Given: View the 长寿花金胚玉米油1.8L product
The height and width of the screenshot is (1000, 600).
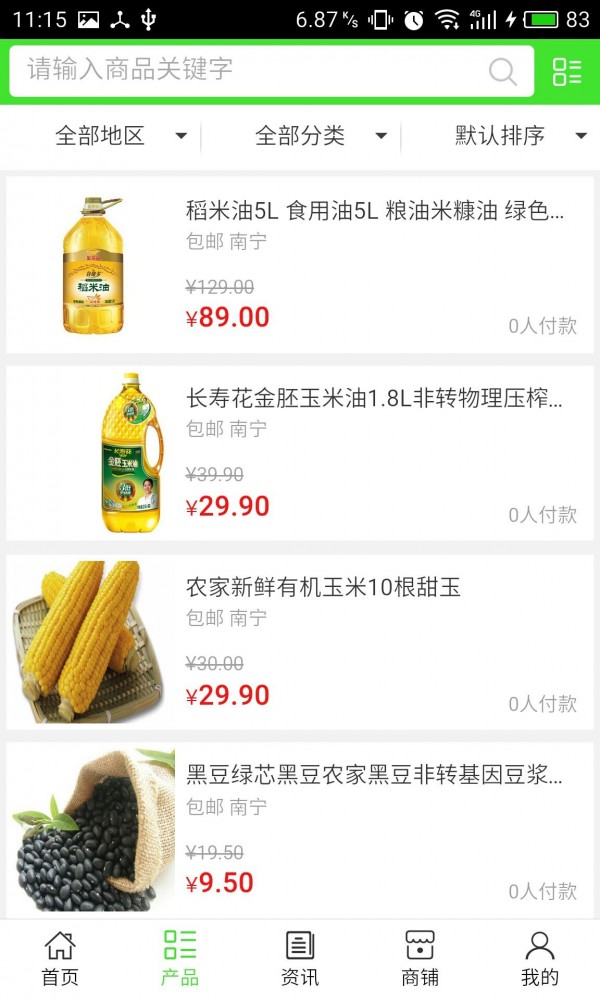Looking at the screenshot, I should click(x=300, y=453).
